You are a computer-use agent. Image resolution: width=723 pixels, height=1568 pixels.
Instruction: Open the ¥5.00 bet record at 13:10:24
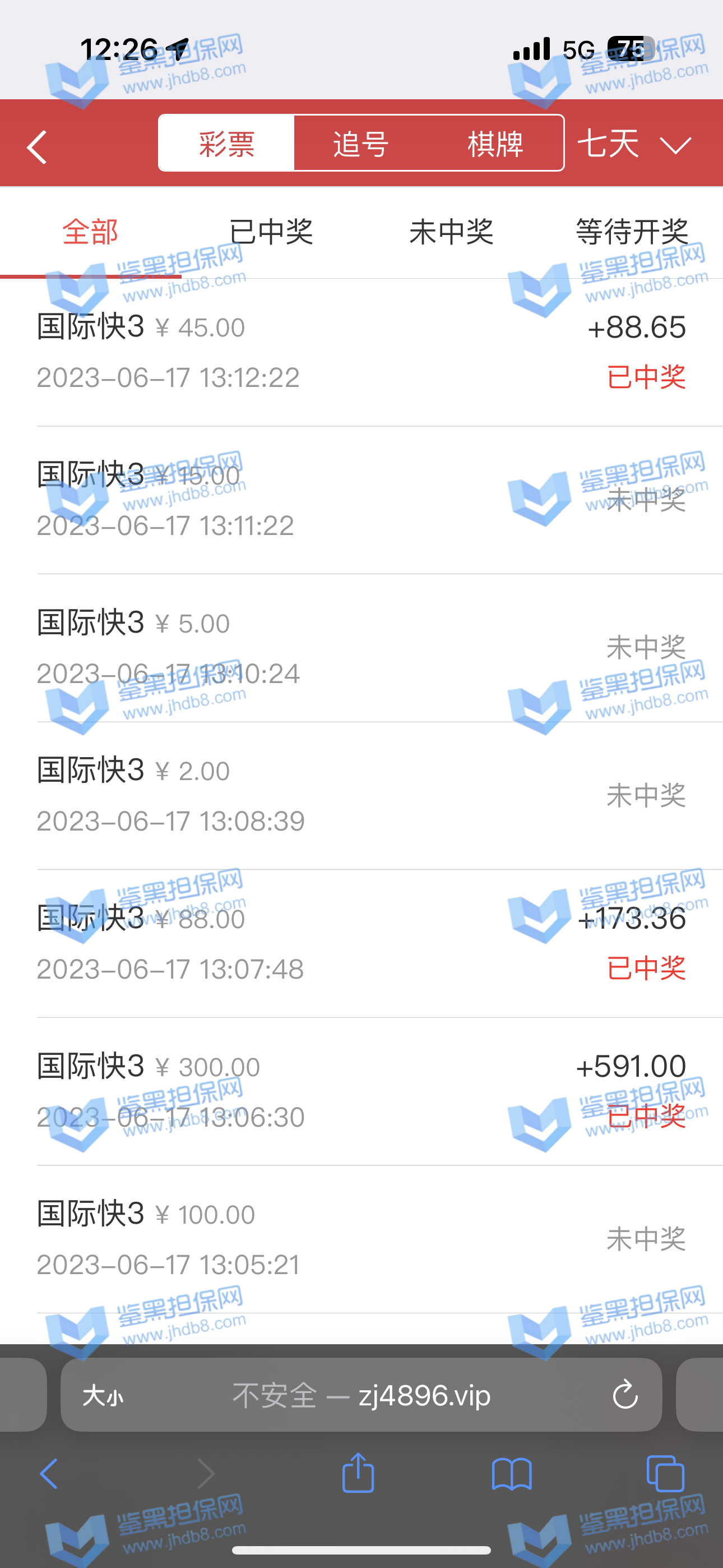(361, 648)
